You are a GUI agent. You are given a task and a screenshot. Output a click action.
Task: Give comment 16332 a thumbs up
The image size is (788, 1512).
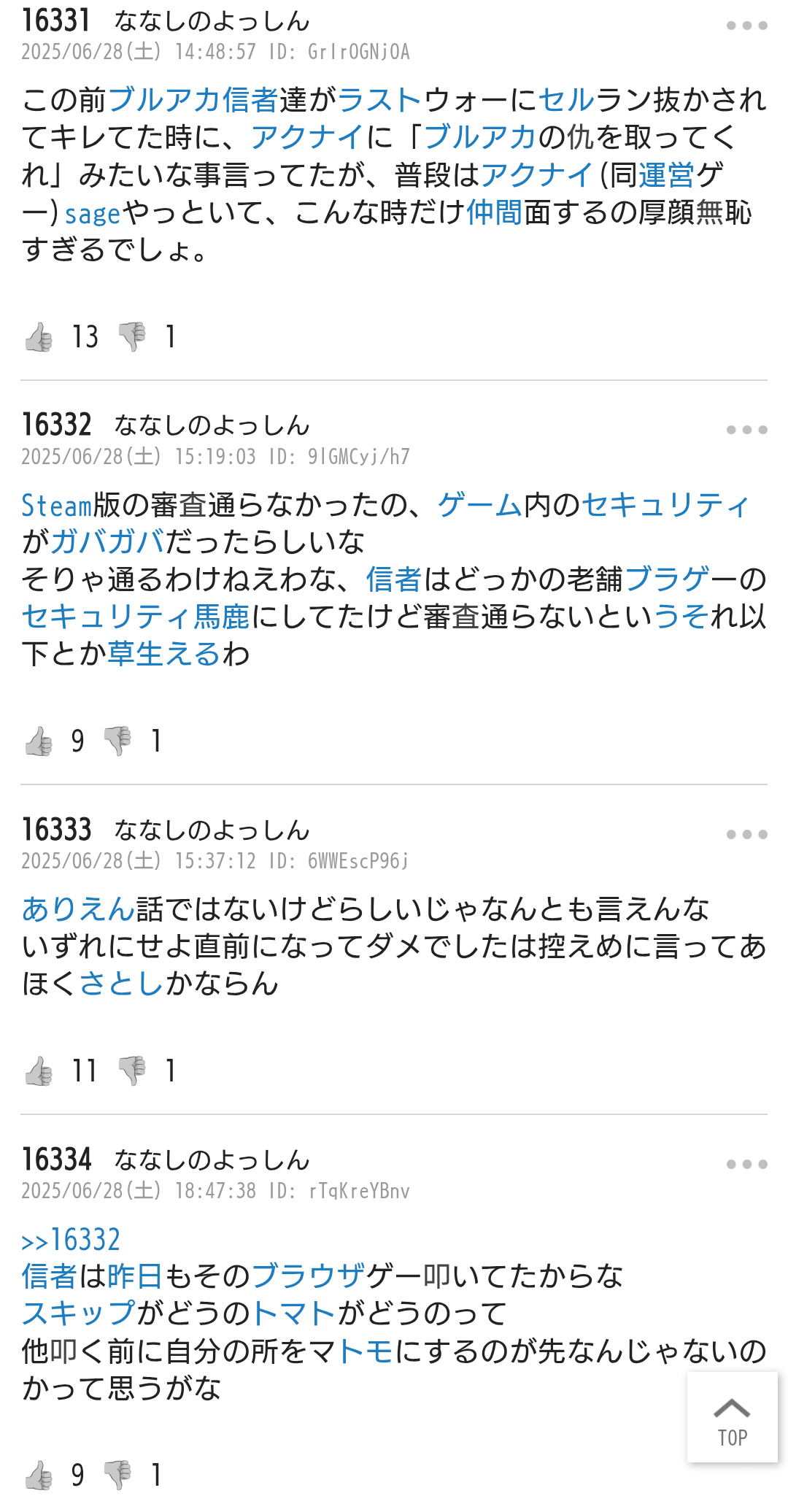(x=39, y=741)
